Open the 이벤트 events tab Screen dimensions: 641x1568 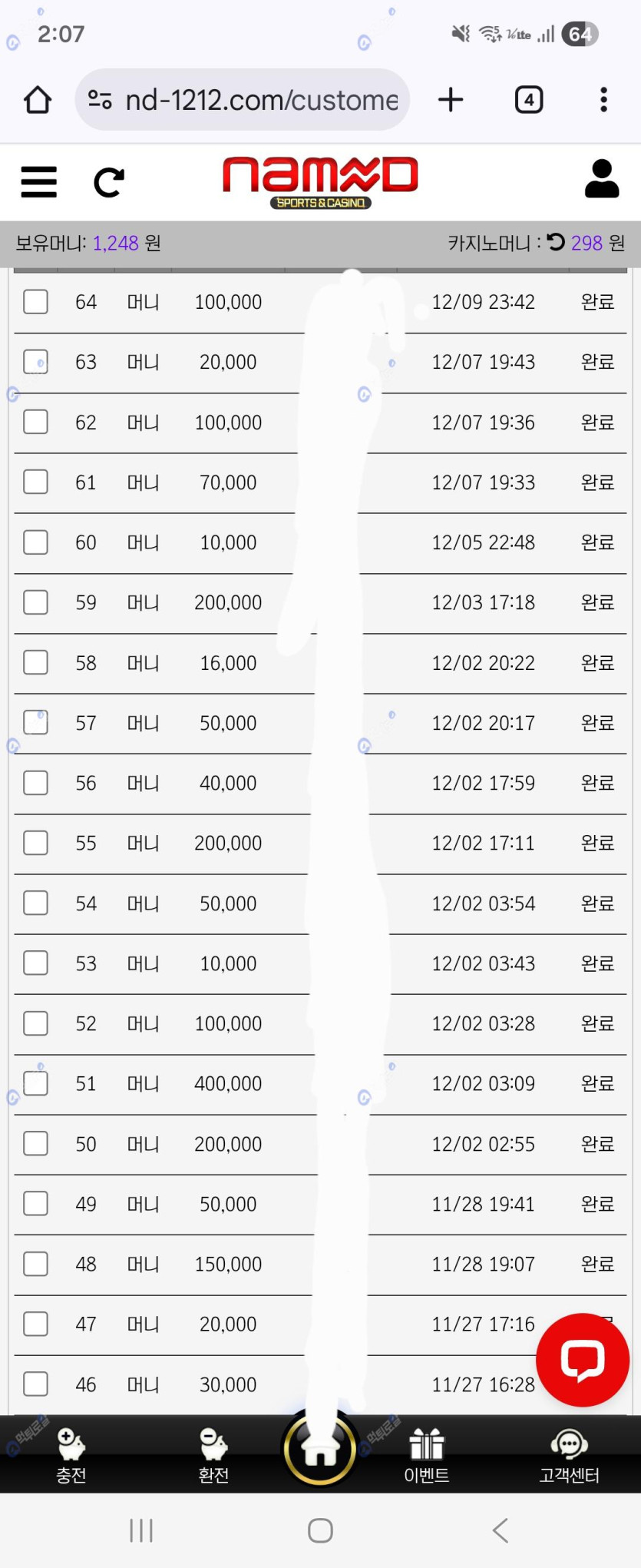coord(427,1455)
